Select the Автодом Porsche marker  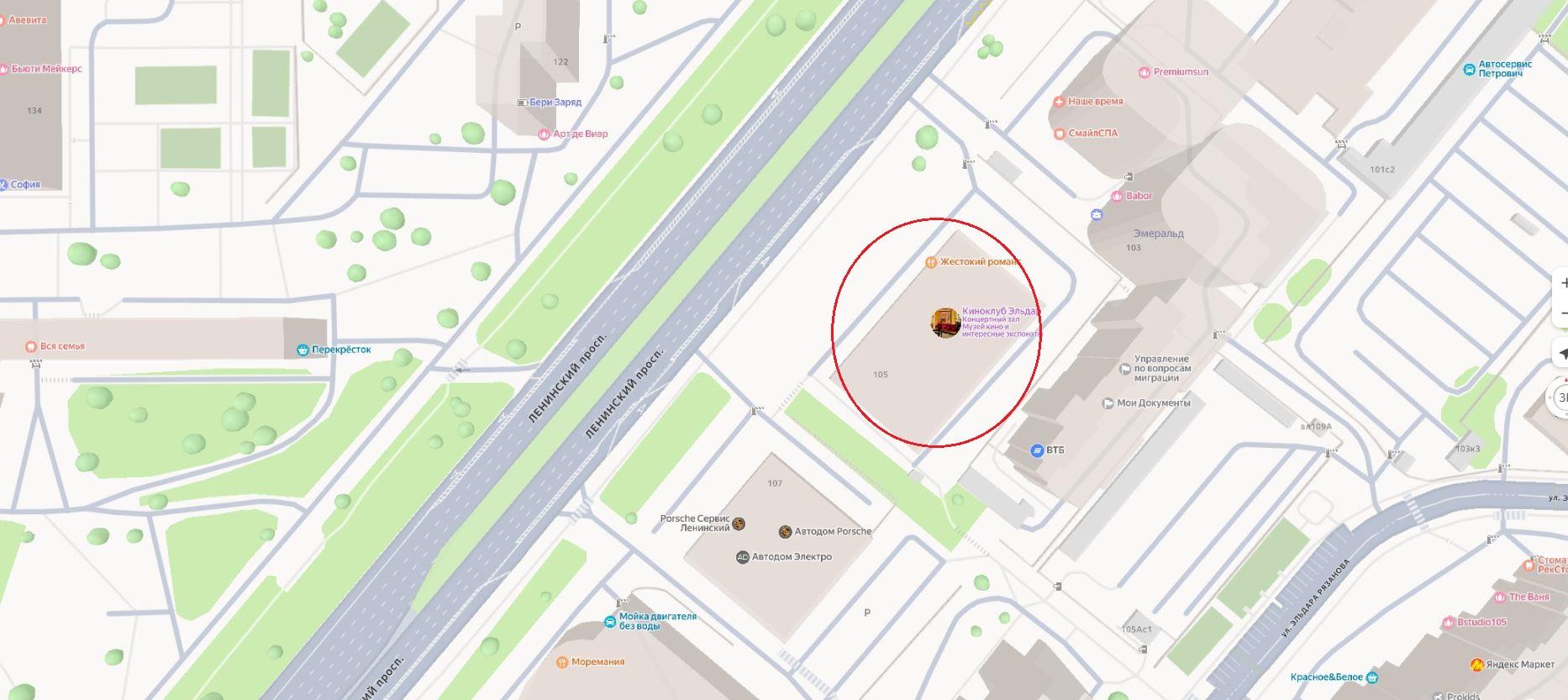(x=785, y=532)
